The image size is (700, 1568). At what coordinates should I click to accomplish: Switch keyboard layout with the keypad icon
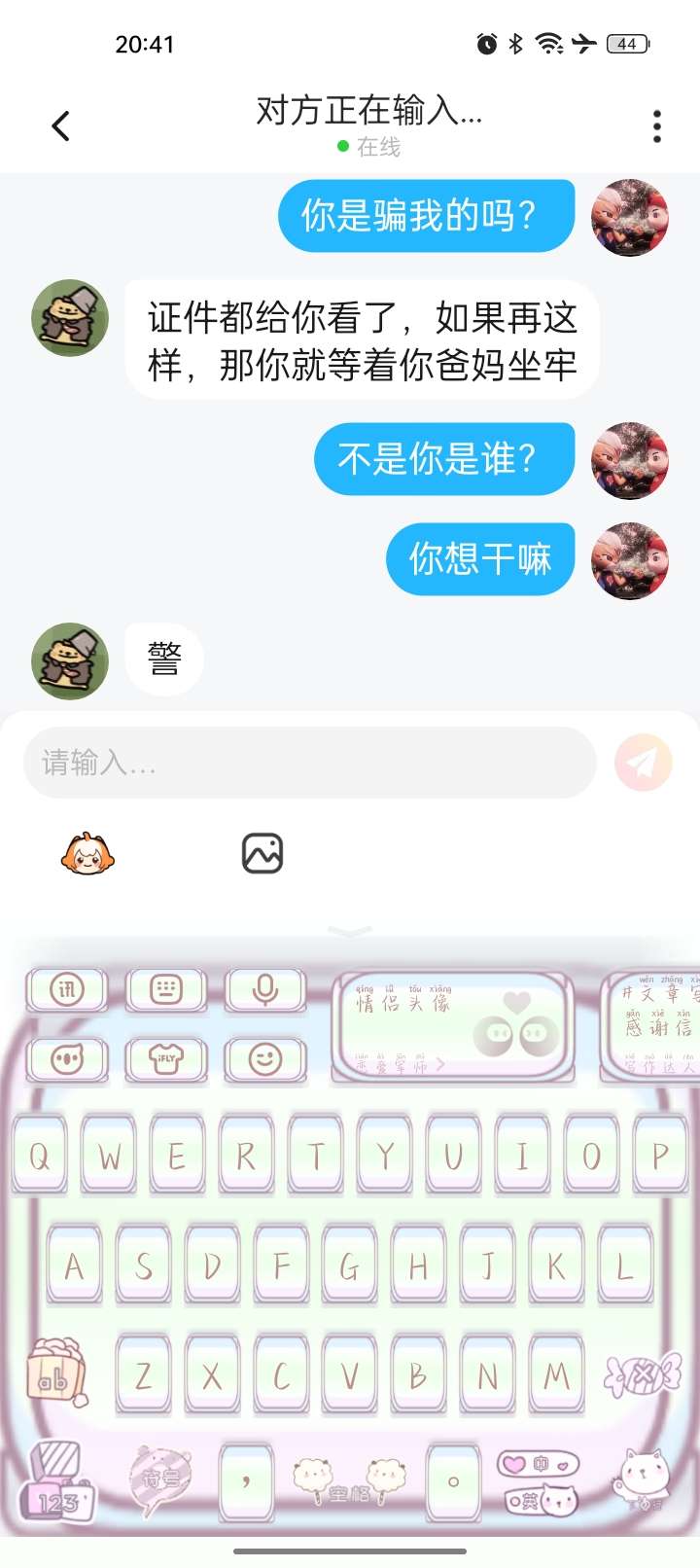coord(166,990)
